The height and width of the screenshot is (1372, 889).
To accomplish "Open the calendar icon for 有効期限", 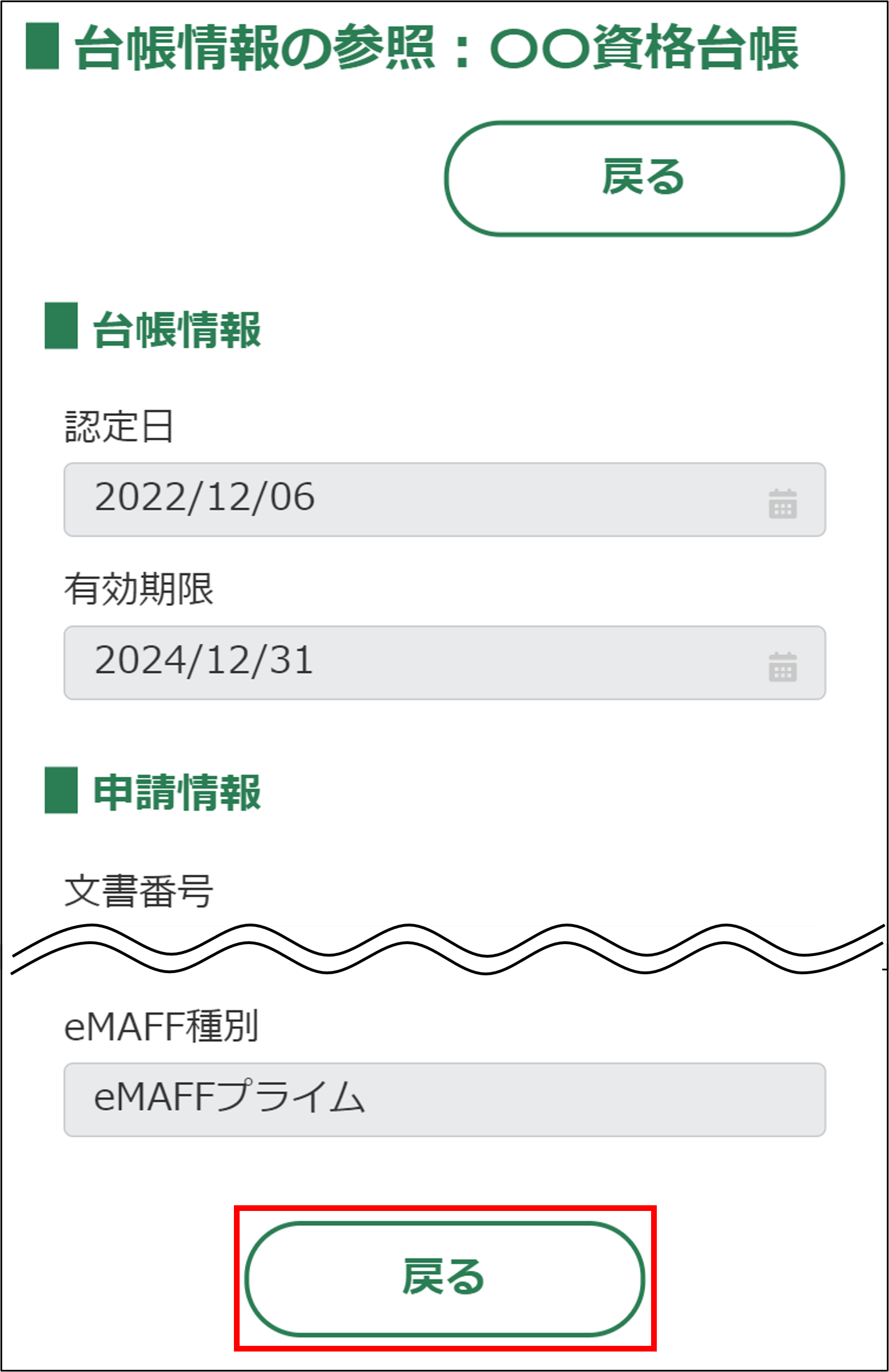I will click(783, 666).
